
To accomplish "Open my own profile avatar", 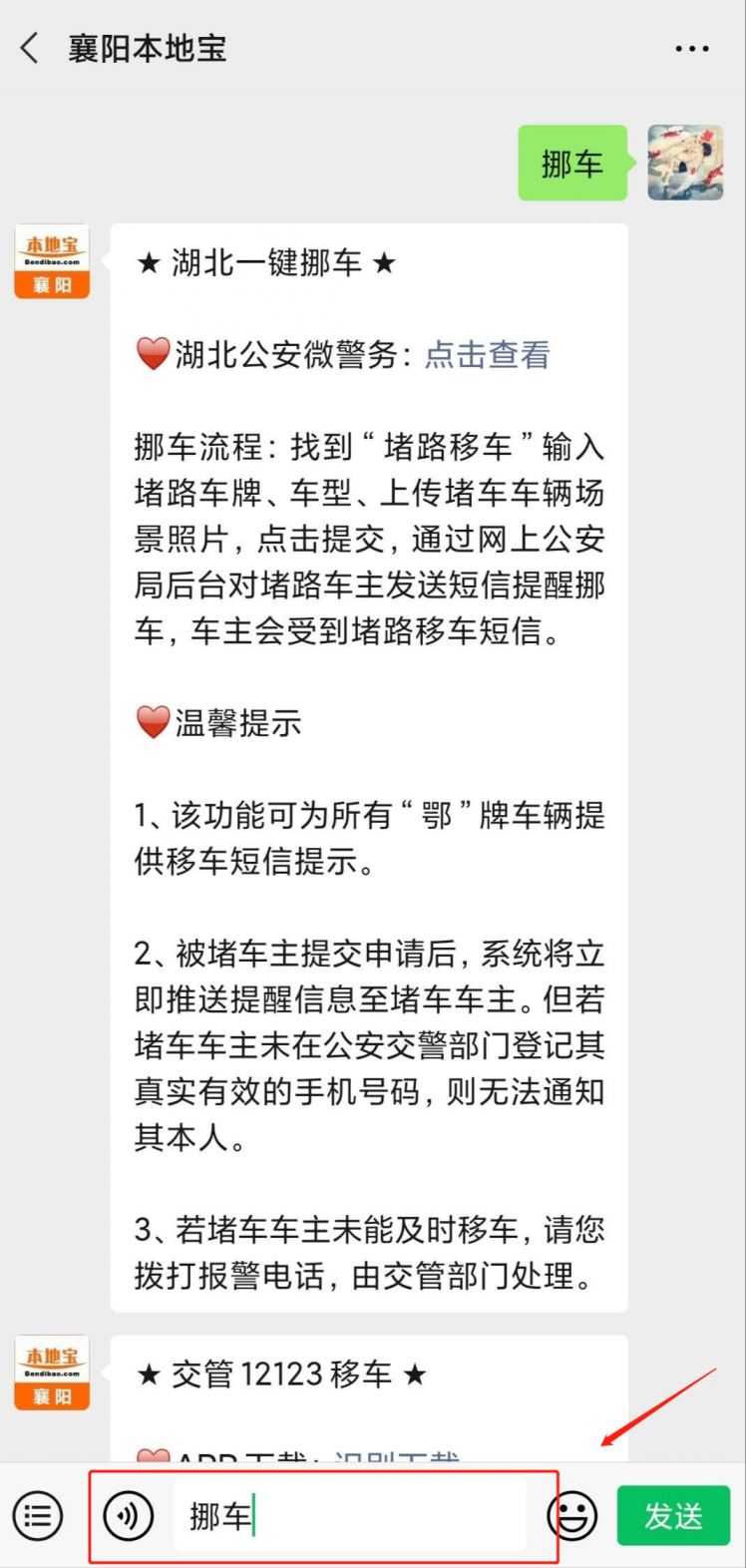I will 685,163.
